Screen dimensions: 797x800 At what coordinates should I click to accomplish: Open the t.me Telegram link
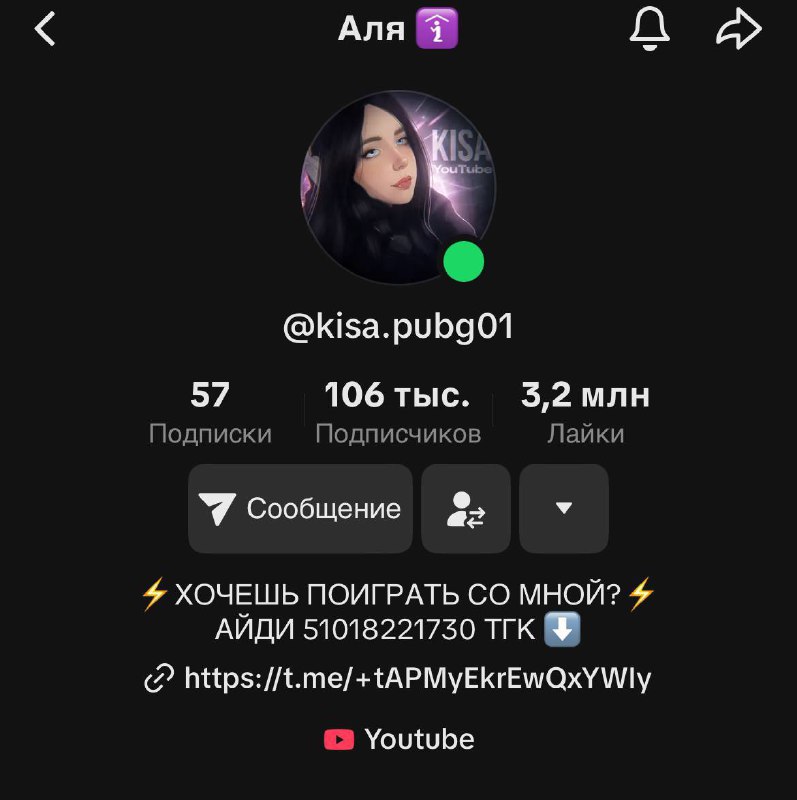point(418,680)
